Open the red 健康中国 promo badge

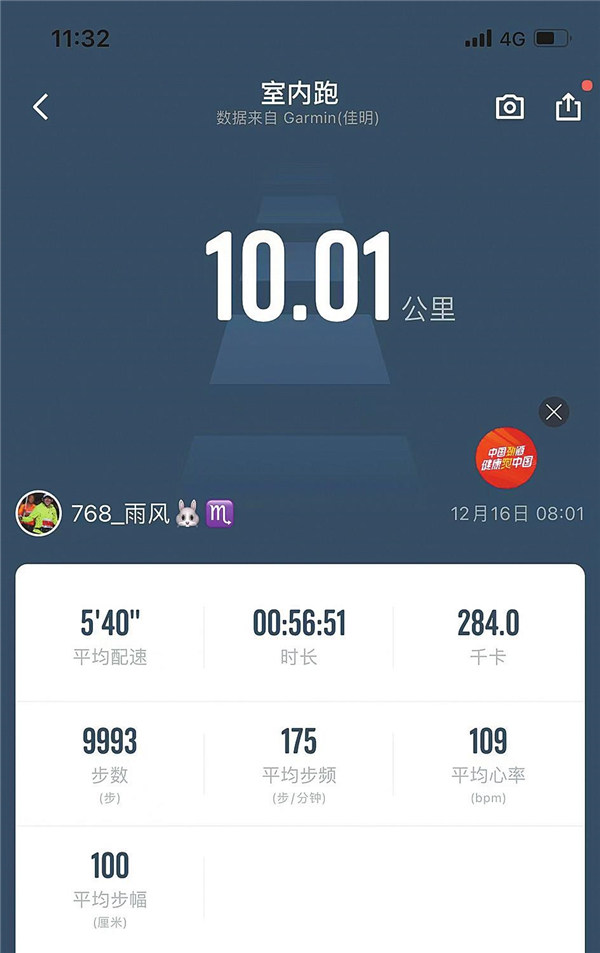[x=506, y=458]
